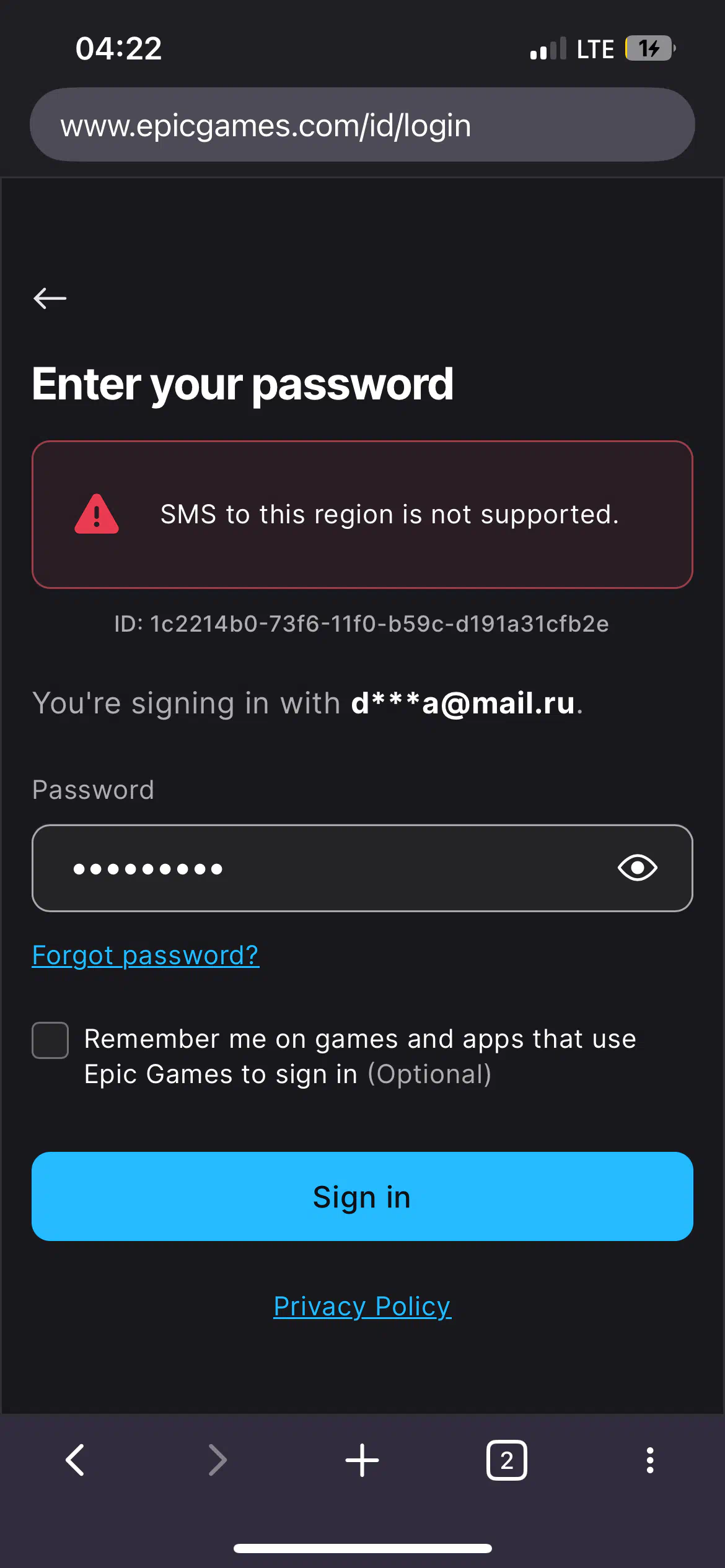
Task: Open a new browser tab
Action: [362, 1460]
